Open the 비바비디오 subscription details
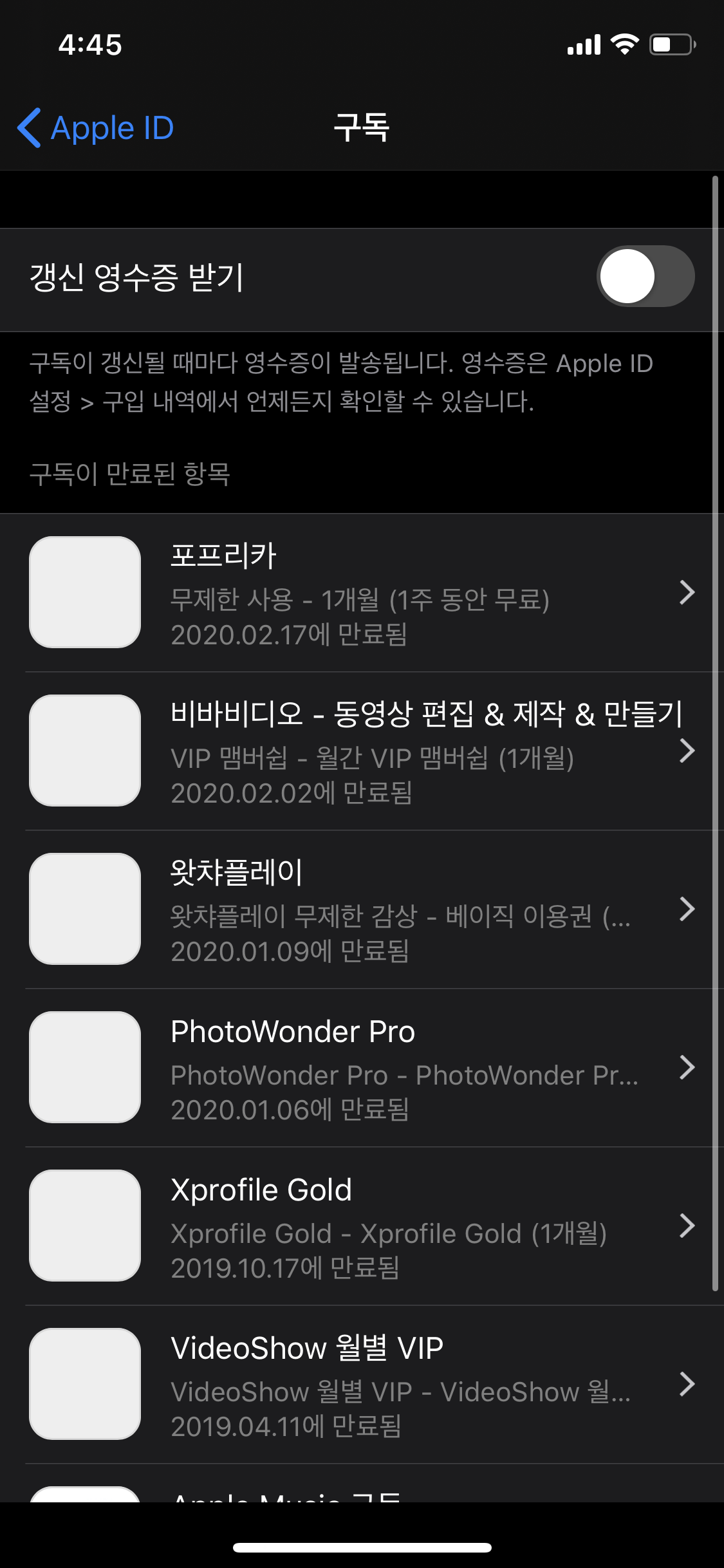Screen dimensions: 724x1568 click(x=360, y=751)
